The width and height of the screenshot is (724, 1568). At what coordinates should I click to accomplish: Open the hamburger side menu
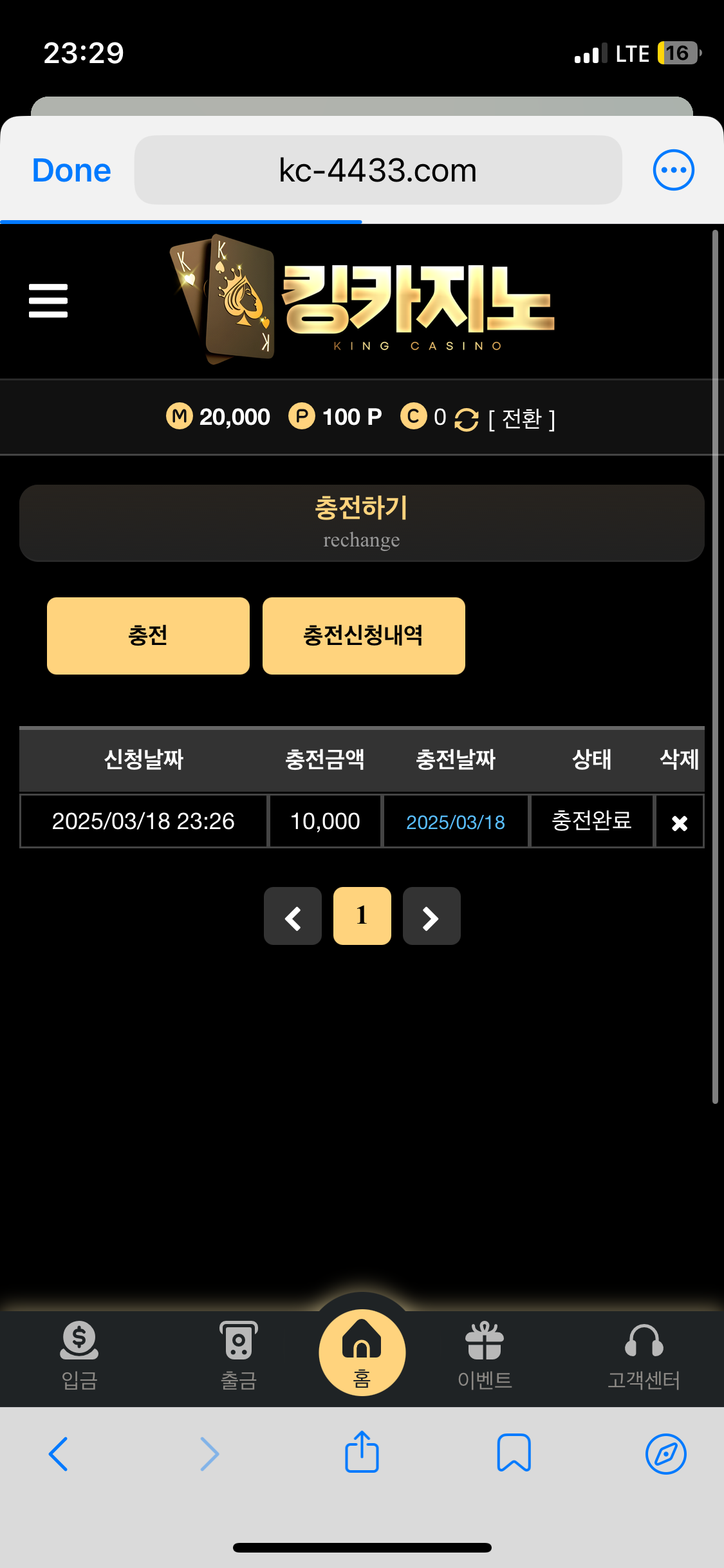tap(48, 301)
